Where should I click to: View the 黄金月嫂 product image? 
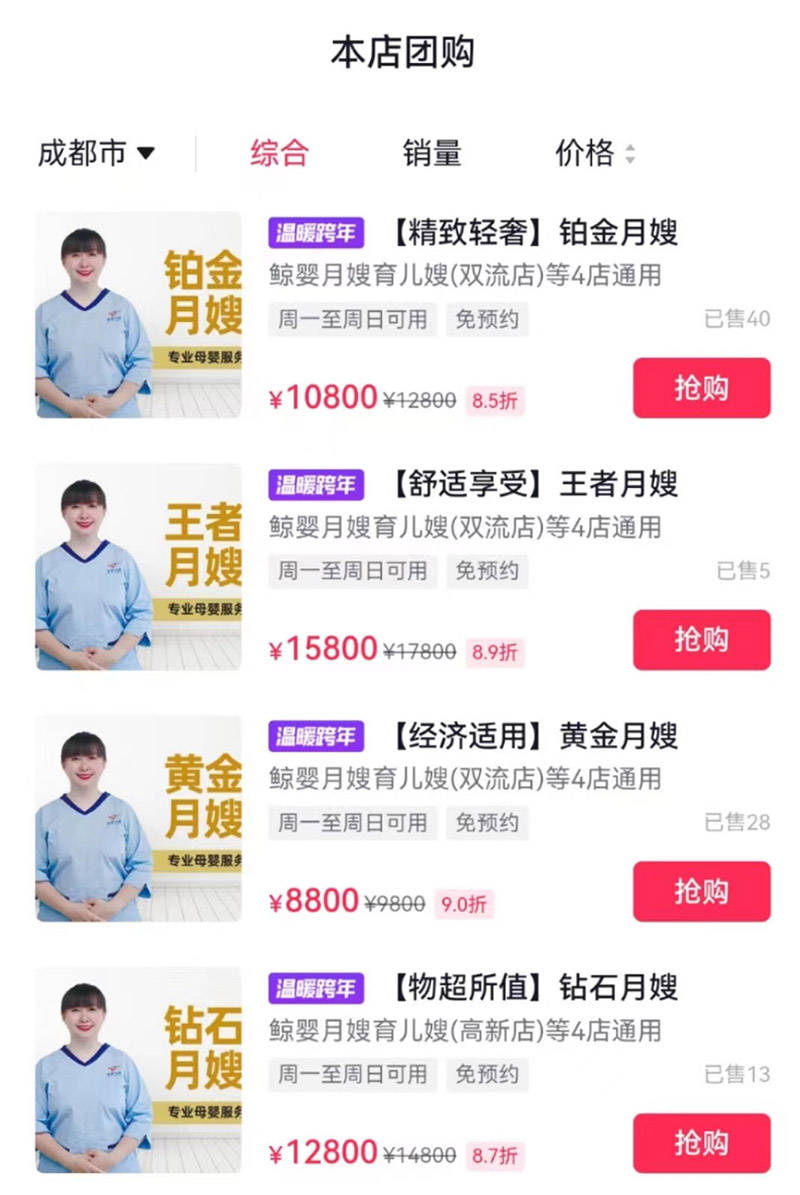[x=139, y=818]
